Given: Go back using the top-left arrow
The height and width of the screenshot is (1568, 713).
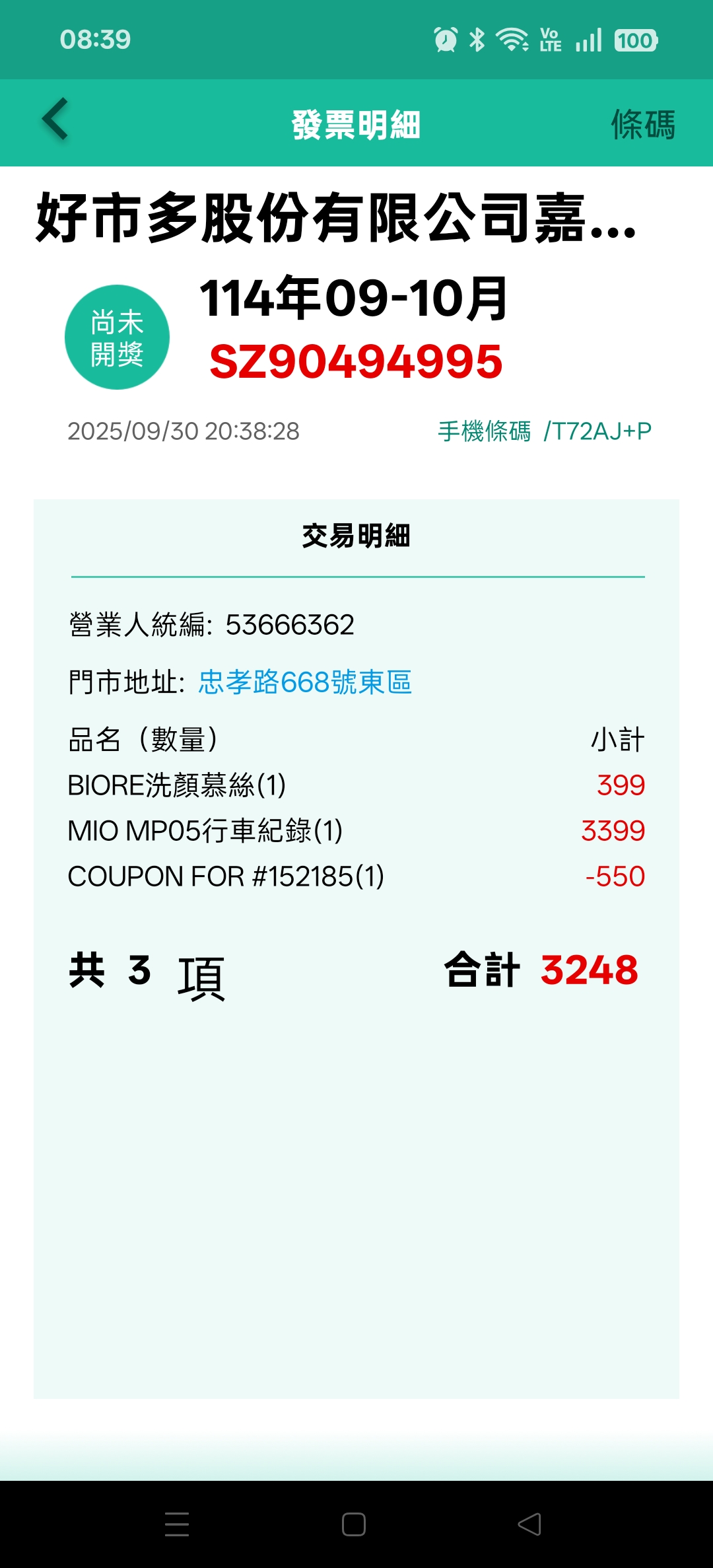Looking at the screenshot, I should click(55, 120).
